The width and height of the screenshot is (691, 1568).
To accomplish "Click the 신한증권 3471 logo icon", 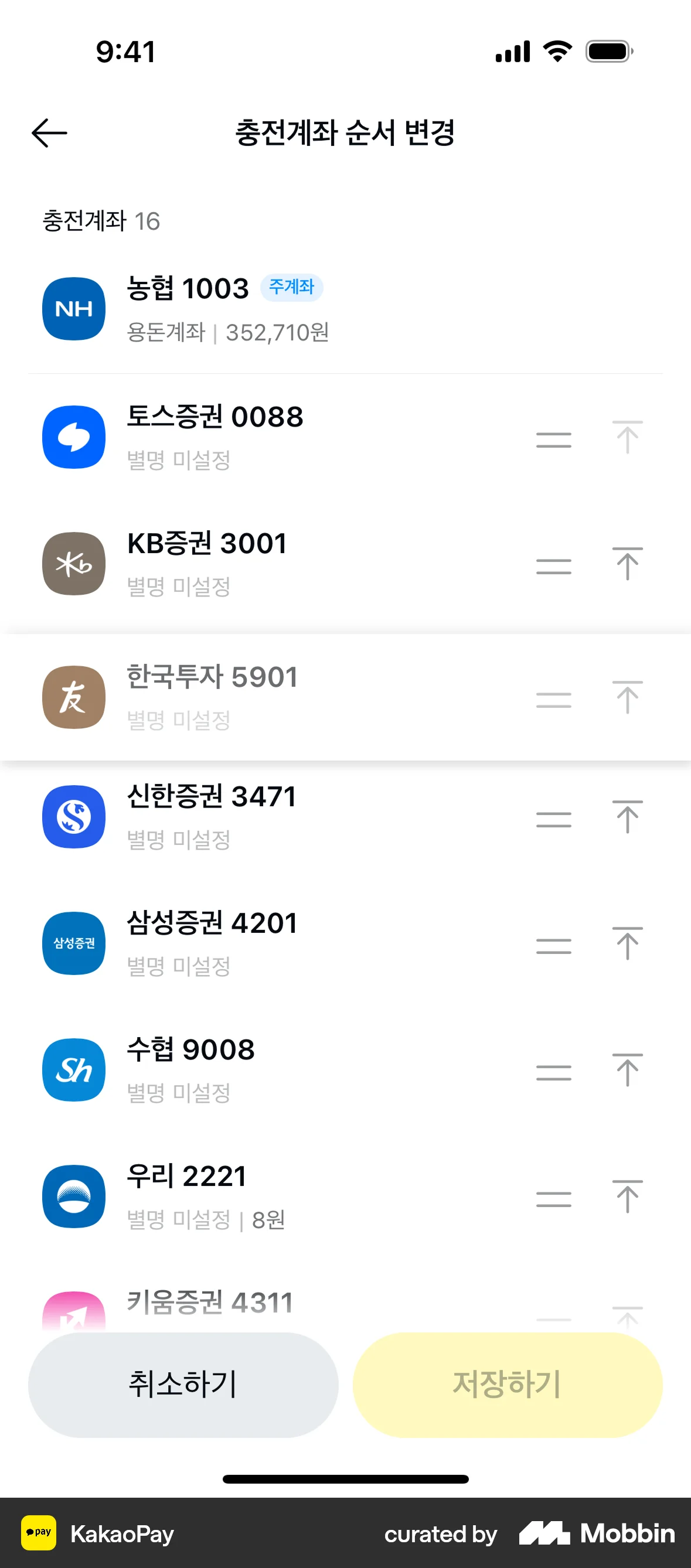I will click(x=73, y=817).
